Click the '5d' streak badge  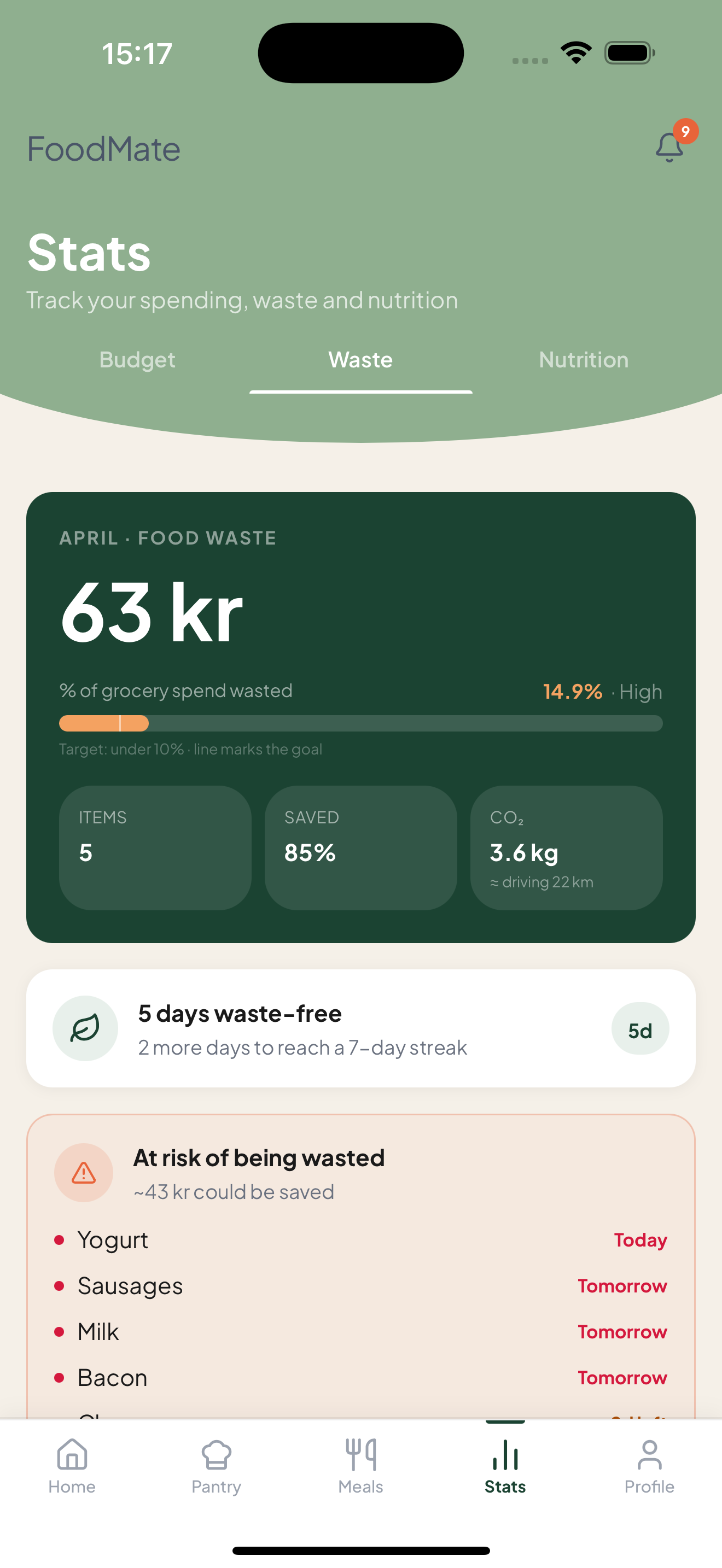click(x=639, y=1029)
